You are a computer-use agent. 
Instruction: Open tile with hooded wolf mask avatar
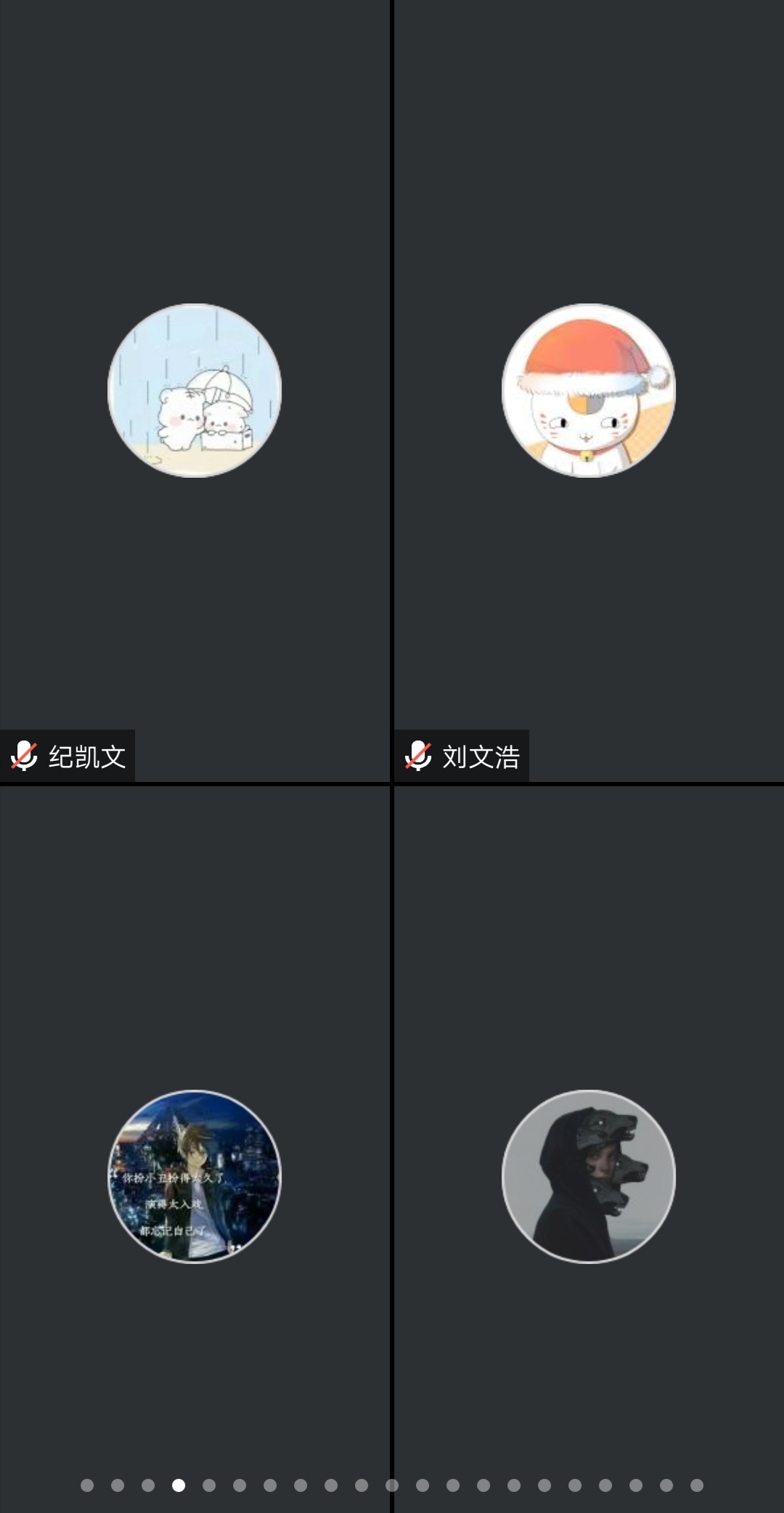click(588, 1176)
